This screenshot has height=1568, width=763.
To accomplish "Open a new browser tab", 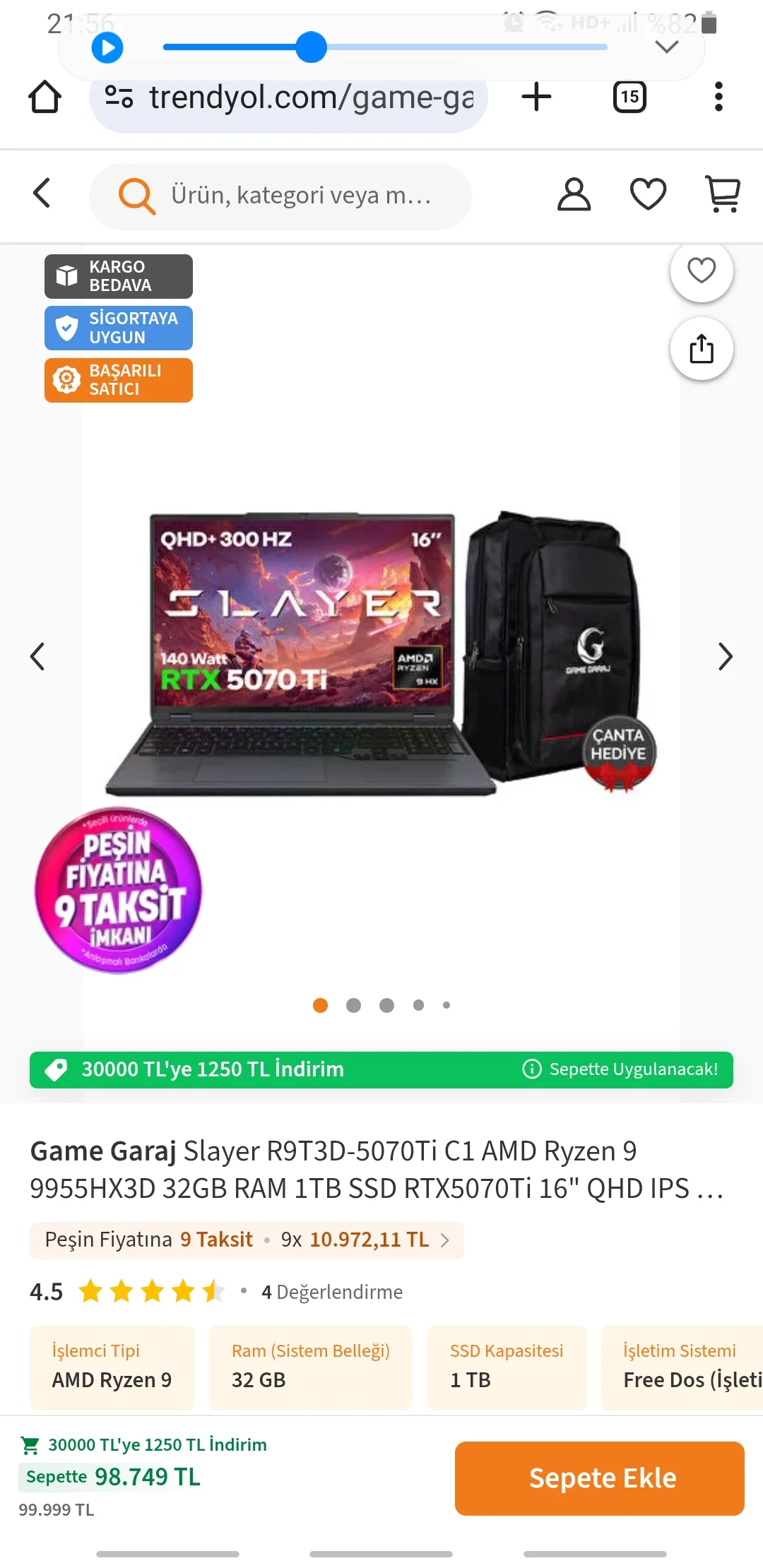I will coord(536,97).
